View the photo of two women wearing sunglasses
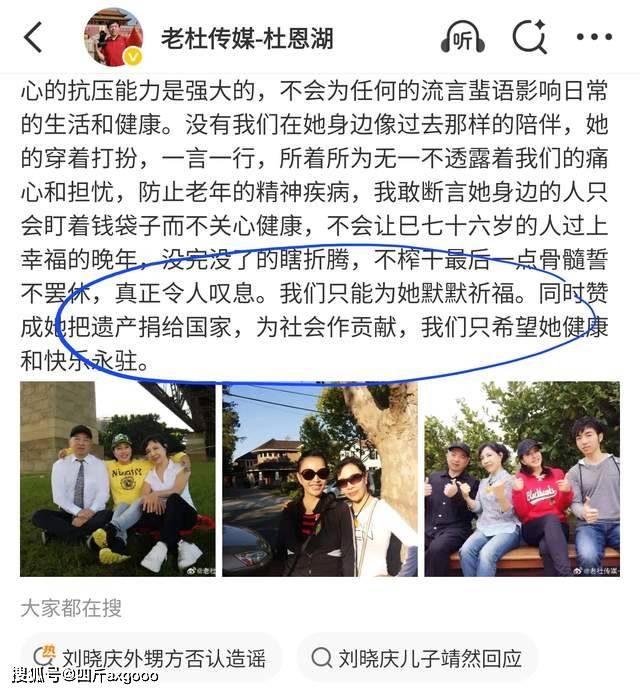Screen dimensions: 640x692 click(319, 479)
